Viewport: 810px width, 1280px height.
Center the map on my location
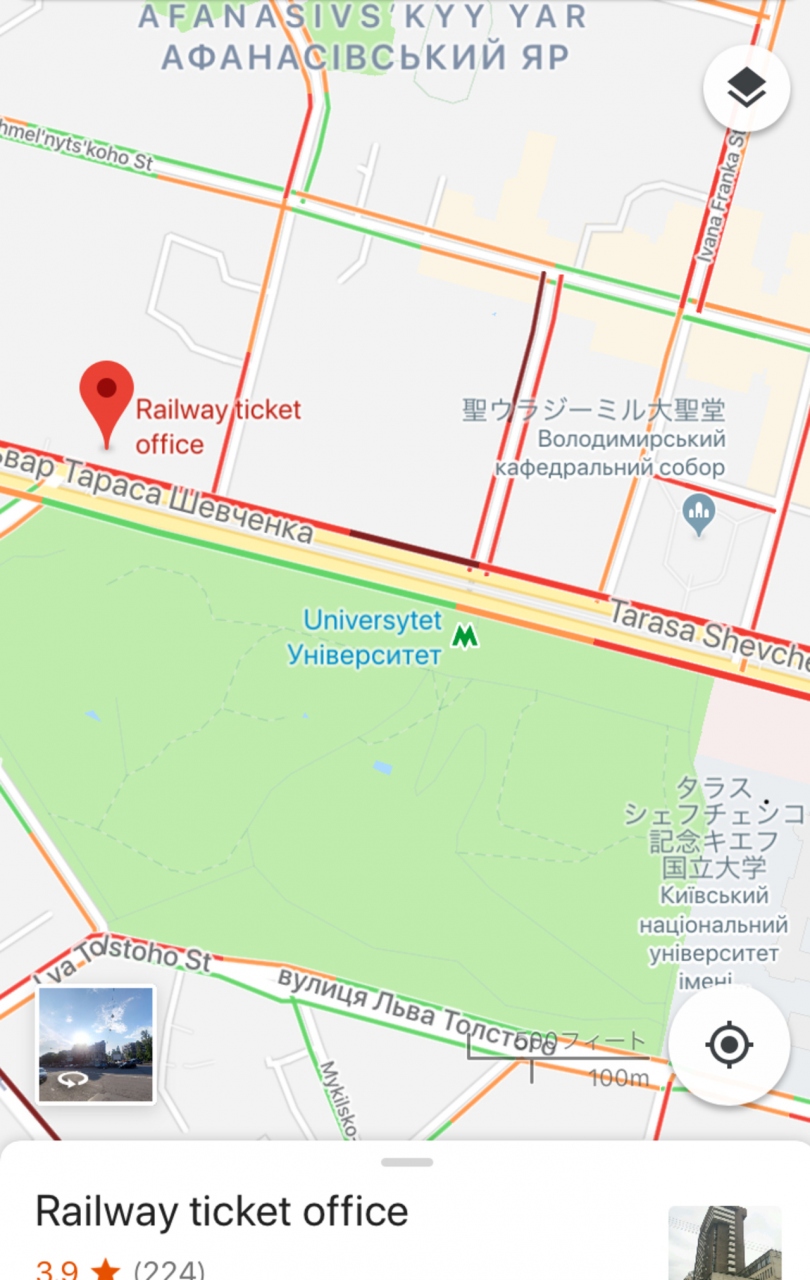(728, 1046)
